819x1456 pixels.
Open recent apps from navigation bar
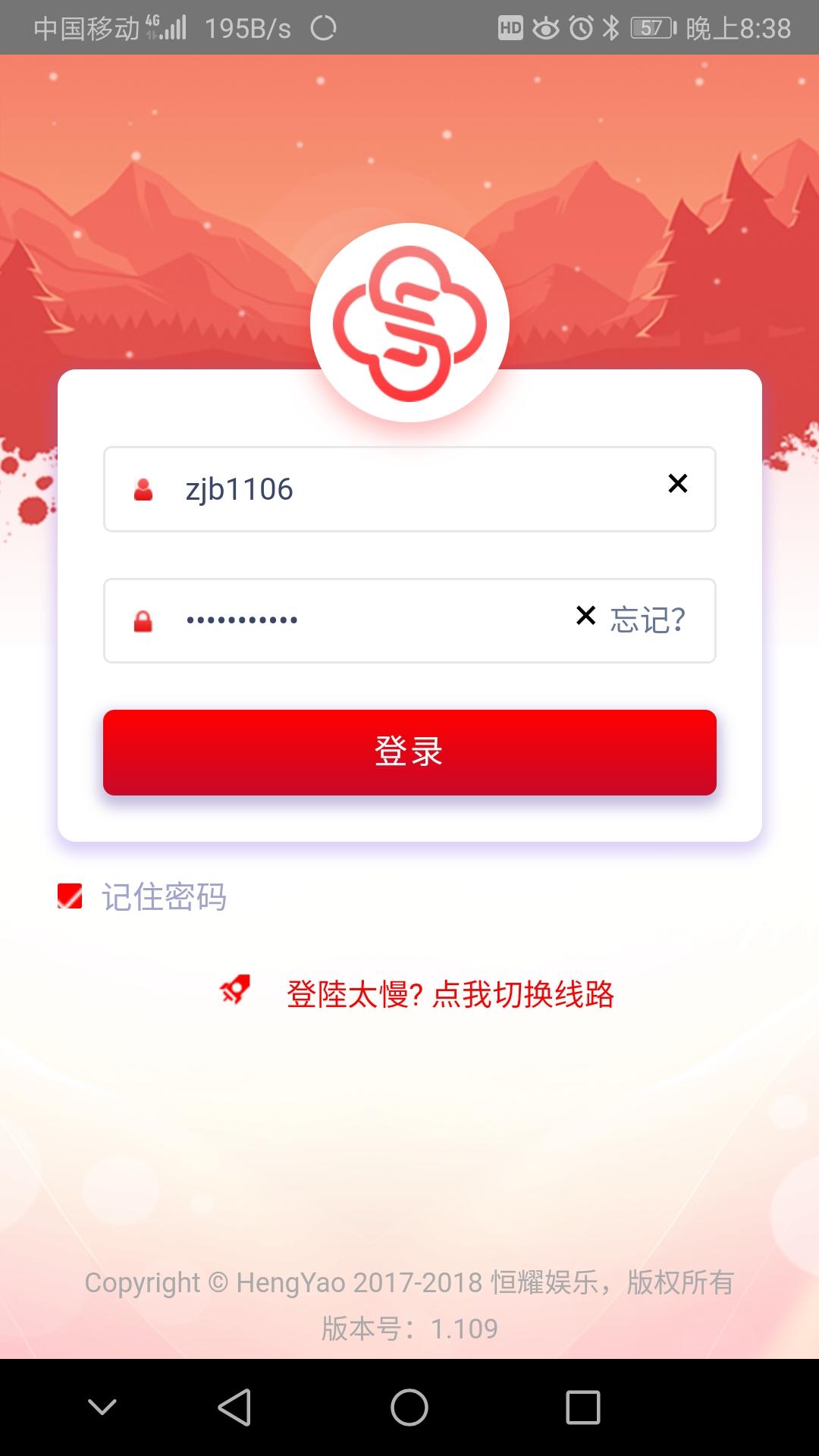click(x=582, y=1407)
